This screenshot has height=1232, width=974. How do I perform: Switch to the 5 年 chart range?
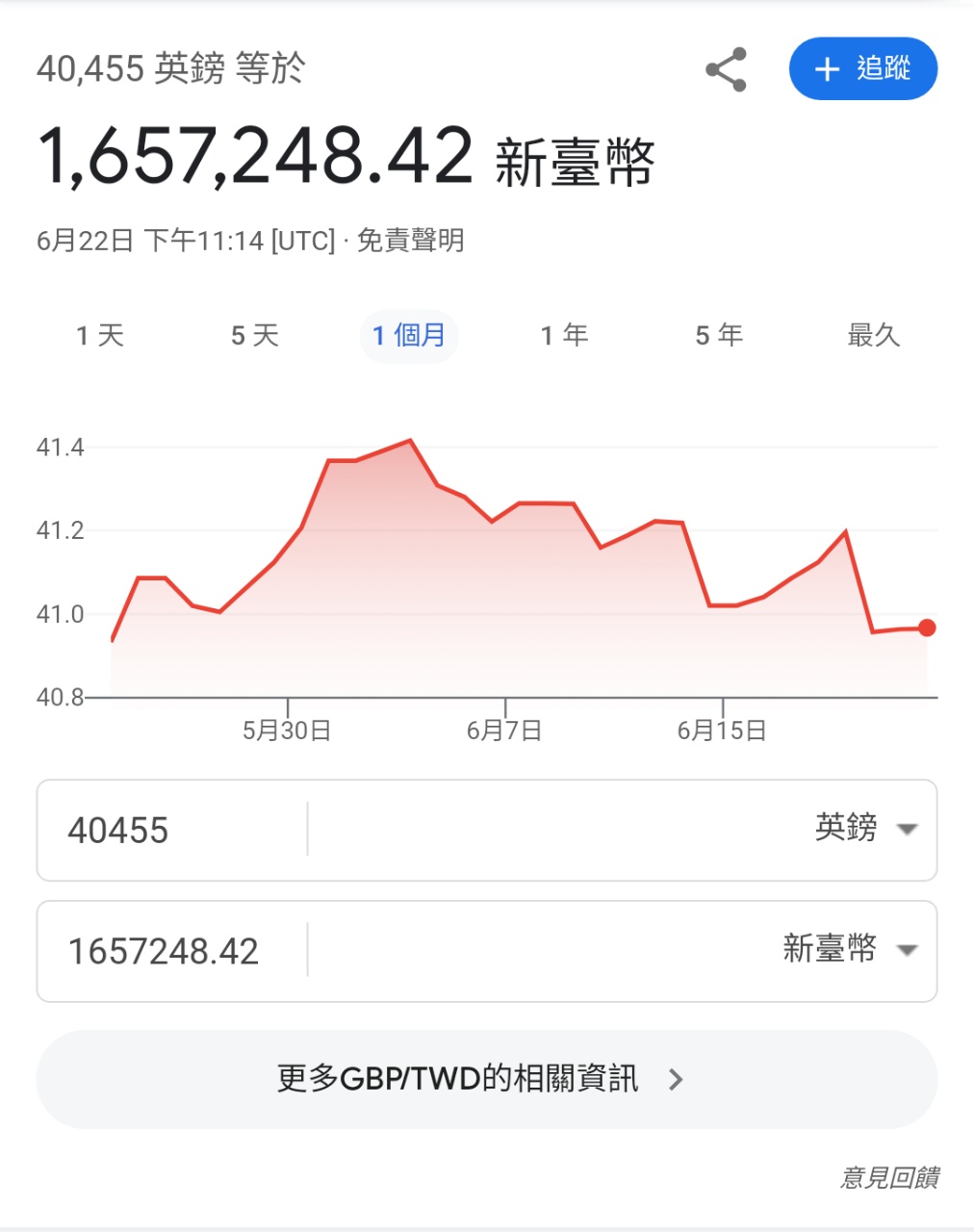point(719,336)
